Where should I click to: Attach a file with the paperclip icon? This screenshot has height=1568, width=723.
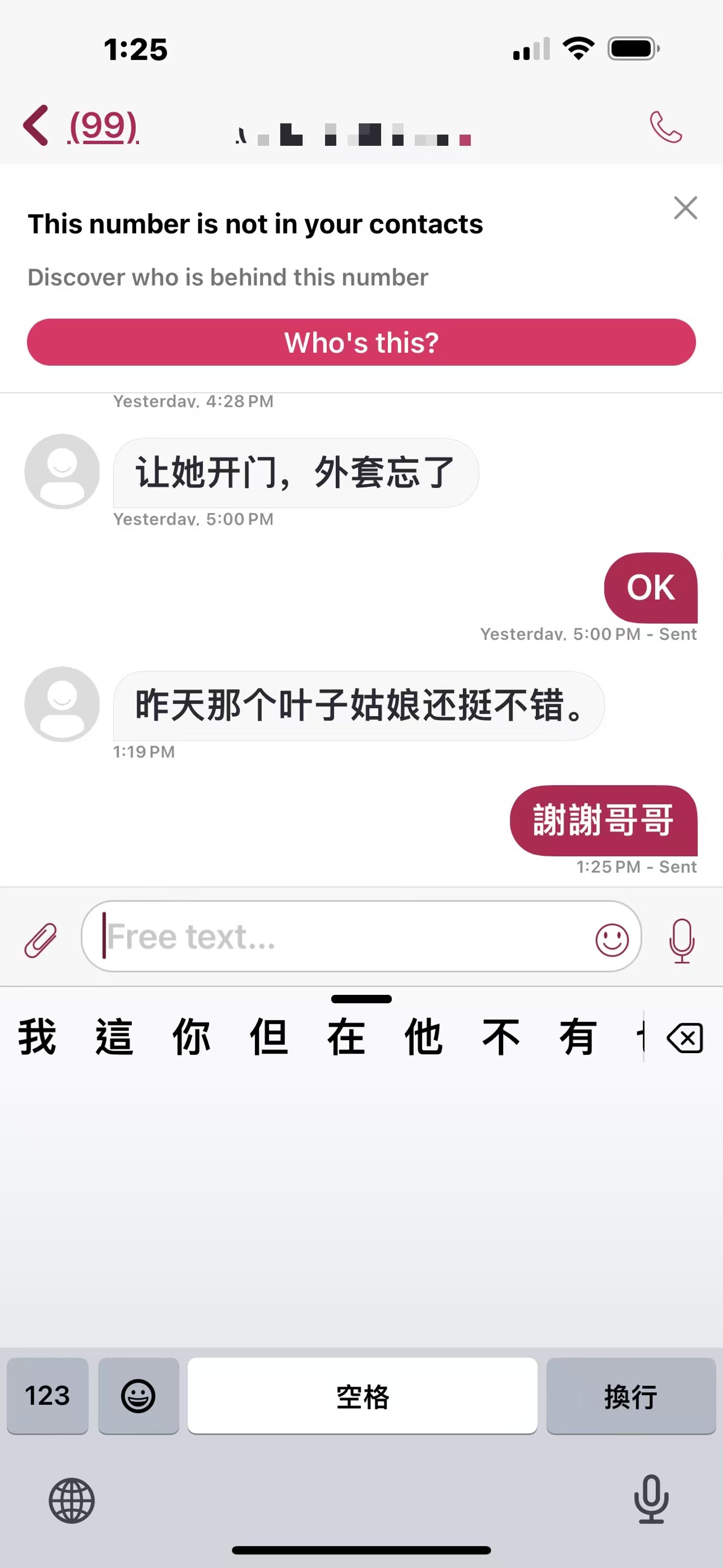click(40, 939)
